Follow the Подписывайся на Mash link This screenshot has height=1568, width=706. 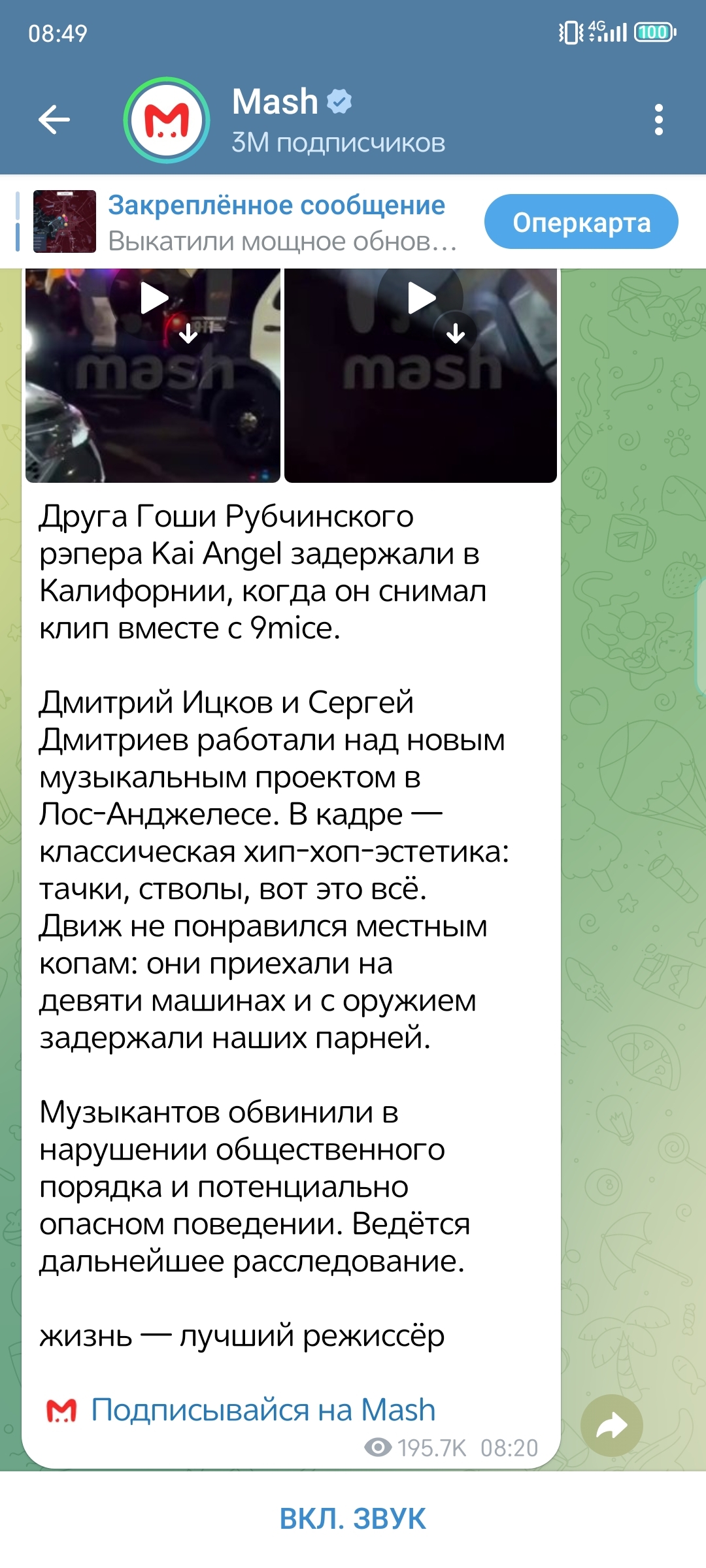(263, 1410)
